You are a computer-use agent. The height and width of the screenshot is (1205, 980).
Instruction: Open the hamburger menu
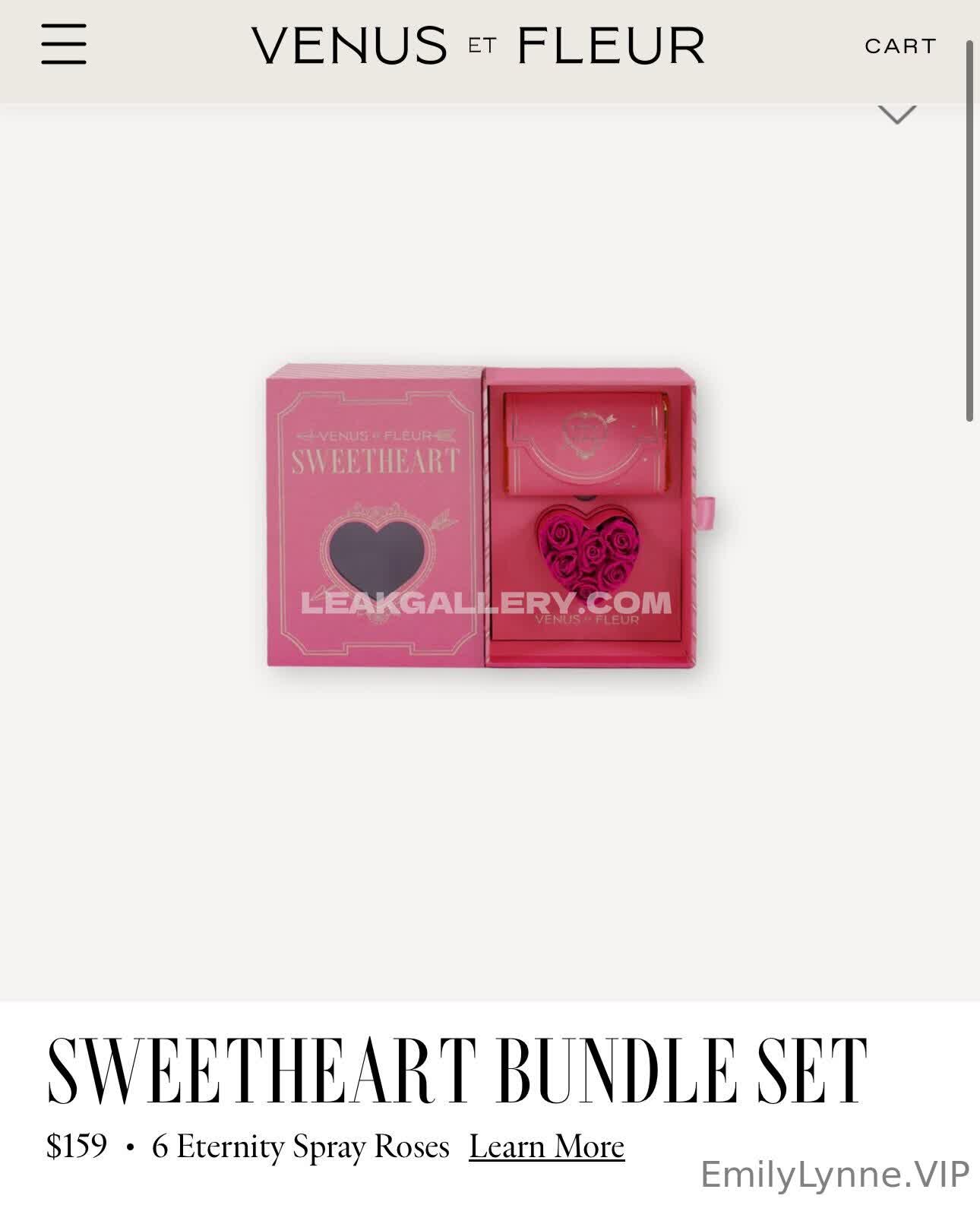click(64, 44)
